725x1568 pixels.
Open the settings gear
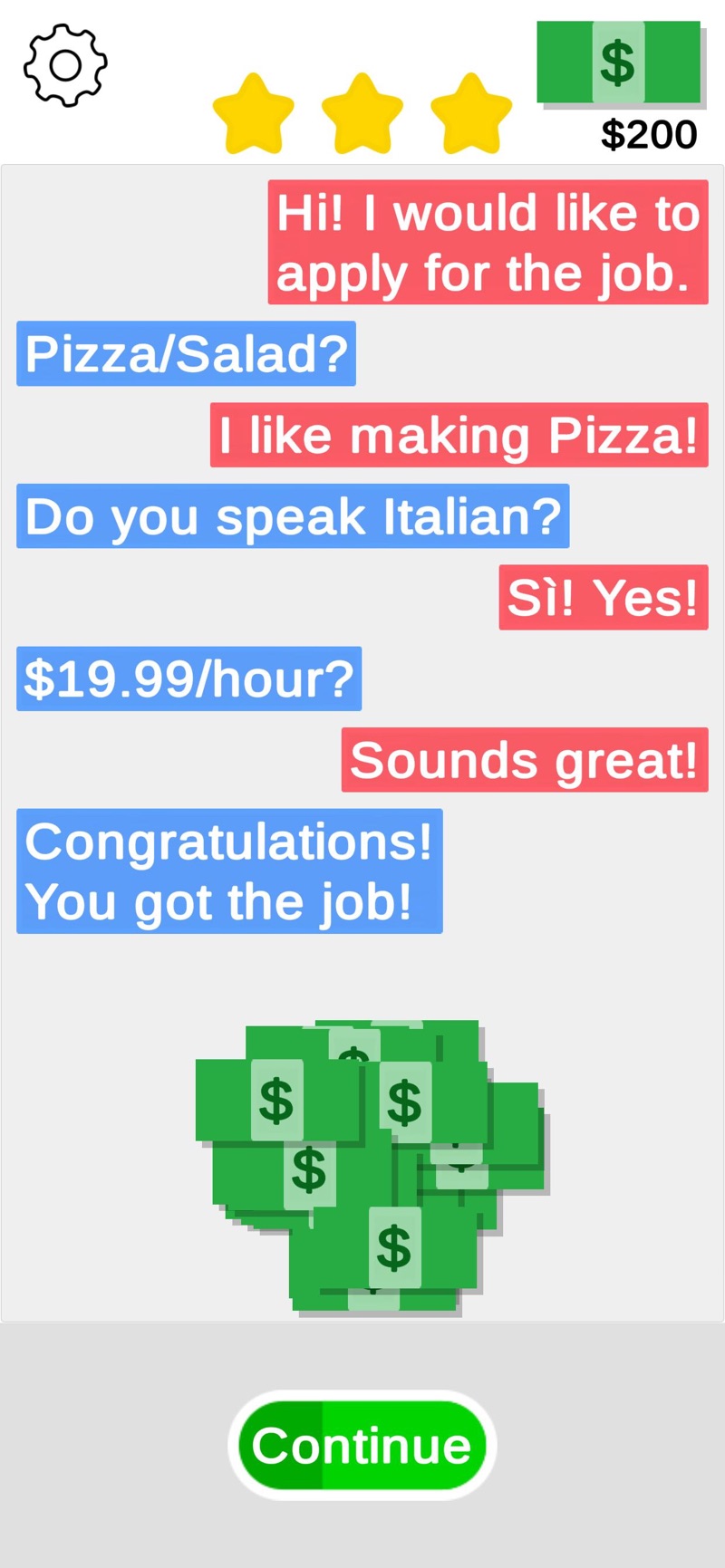pos(65,65)
